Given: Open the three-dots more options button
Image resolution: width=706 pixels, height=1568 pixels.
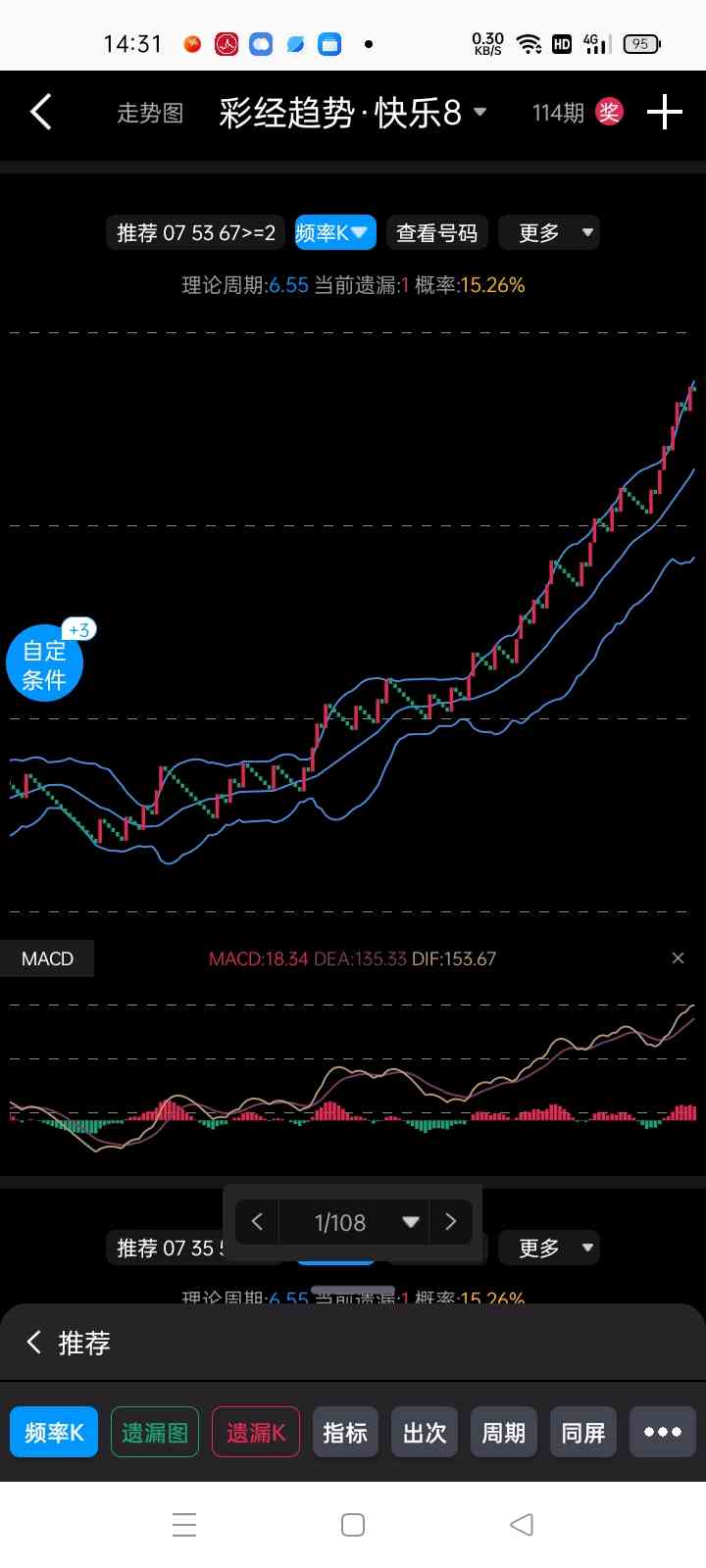Looking at the screenshot, I should pos(663,1433).
